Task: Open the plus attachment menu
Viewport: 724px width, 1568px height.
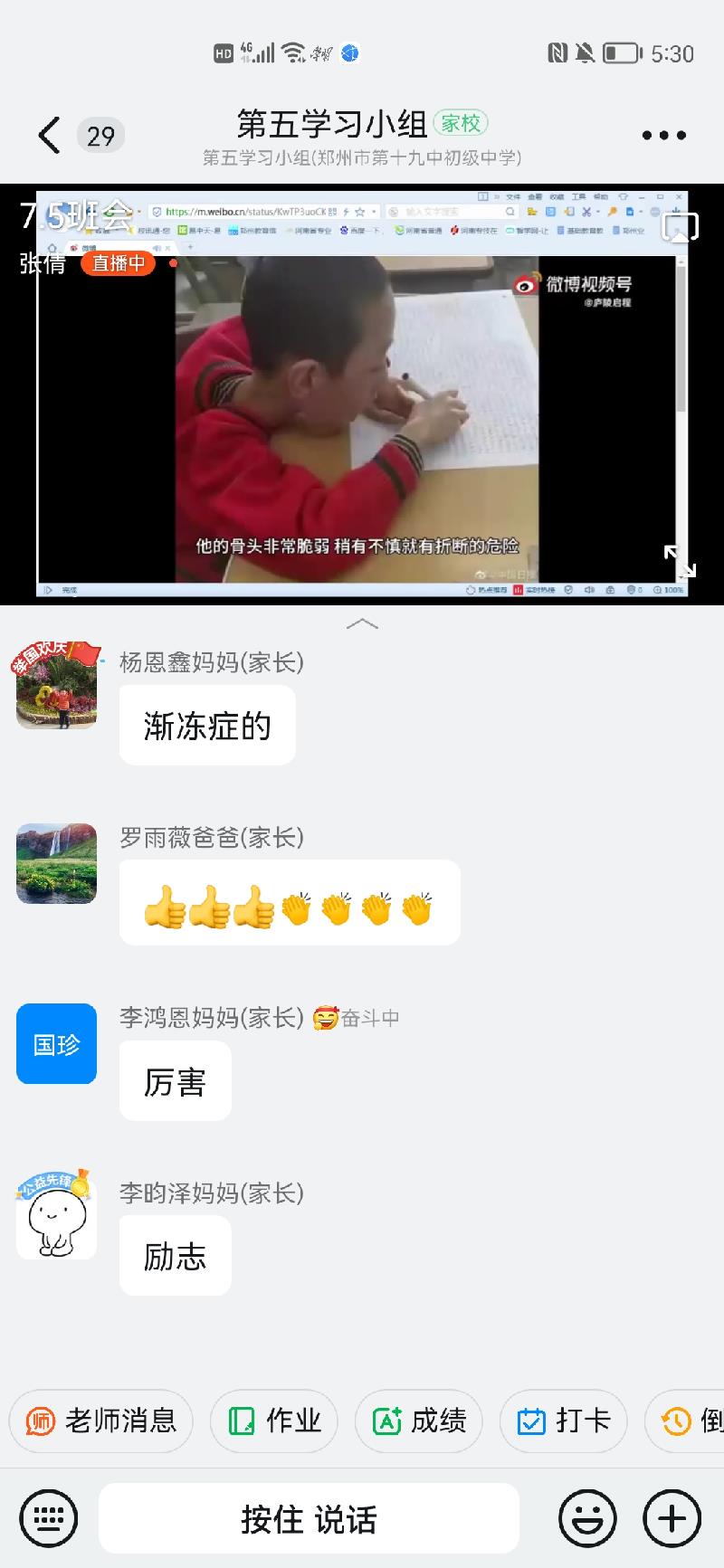Action: pyautogui.click(x=672, y=1518)
